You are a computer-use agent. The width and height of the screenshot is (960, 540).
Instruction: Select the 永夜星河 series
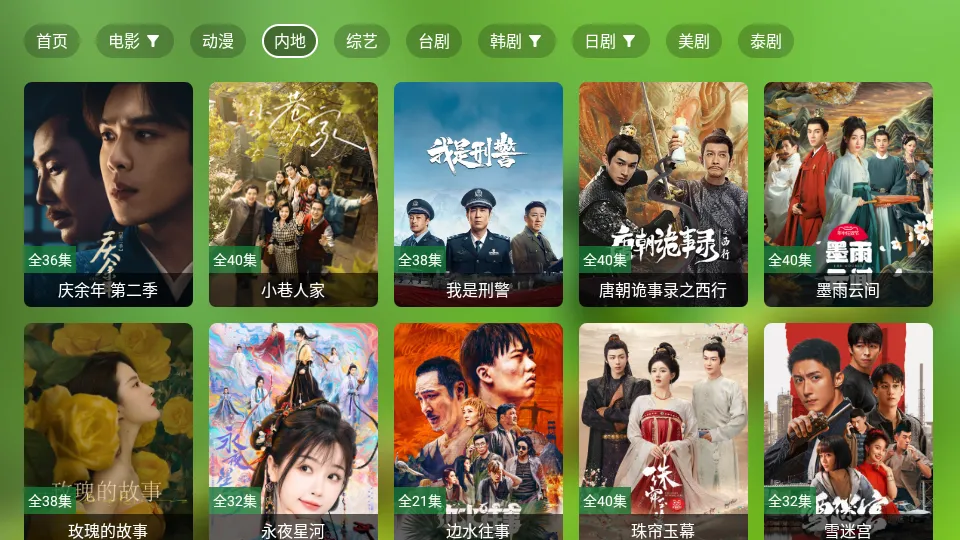click(293, 430)
